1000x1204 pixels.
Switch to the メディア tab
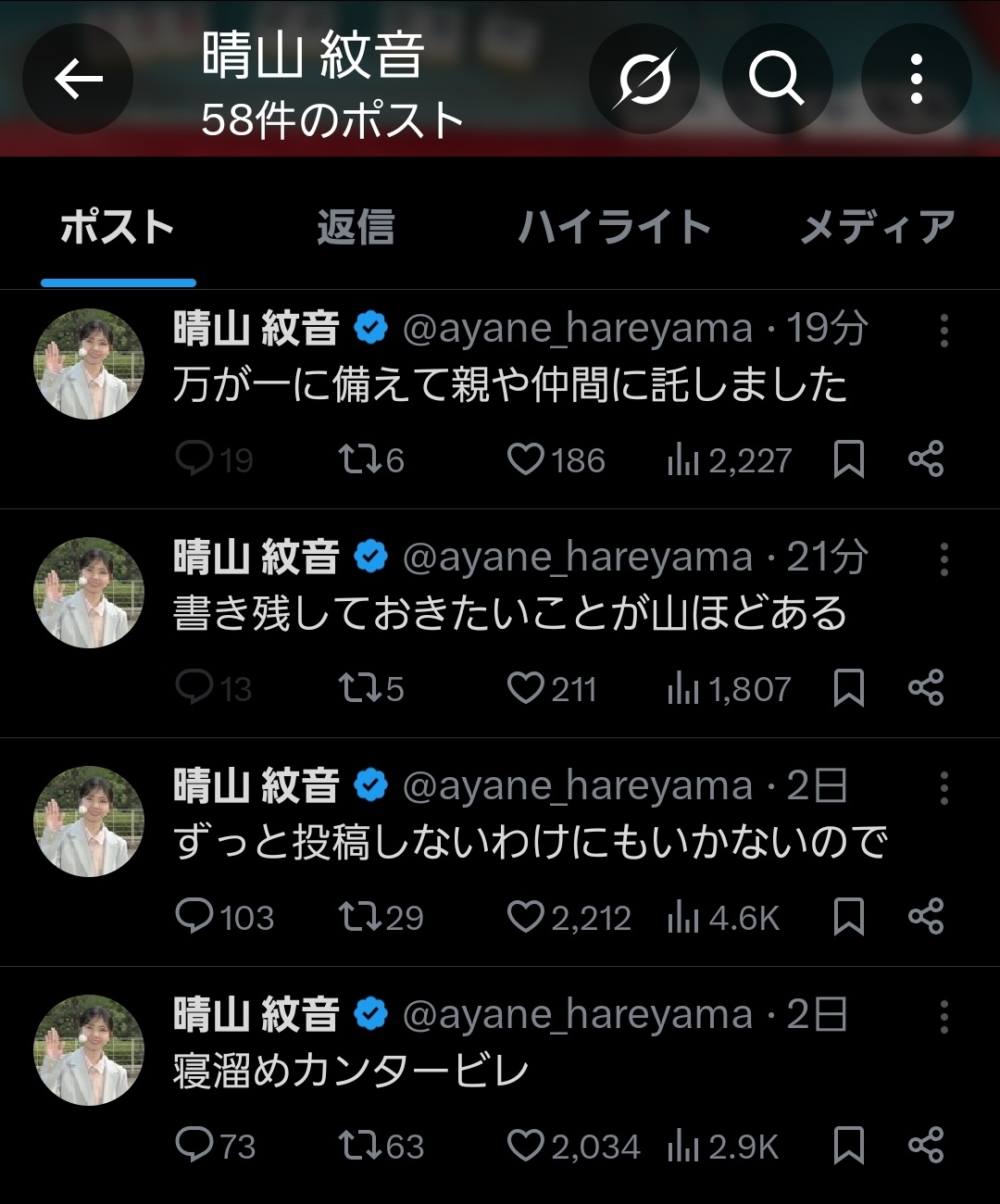click(877, 227)
